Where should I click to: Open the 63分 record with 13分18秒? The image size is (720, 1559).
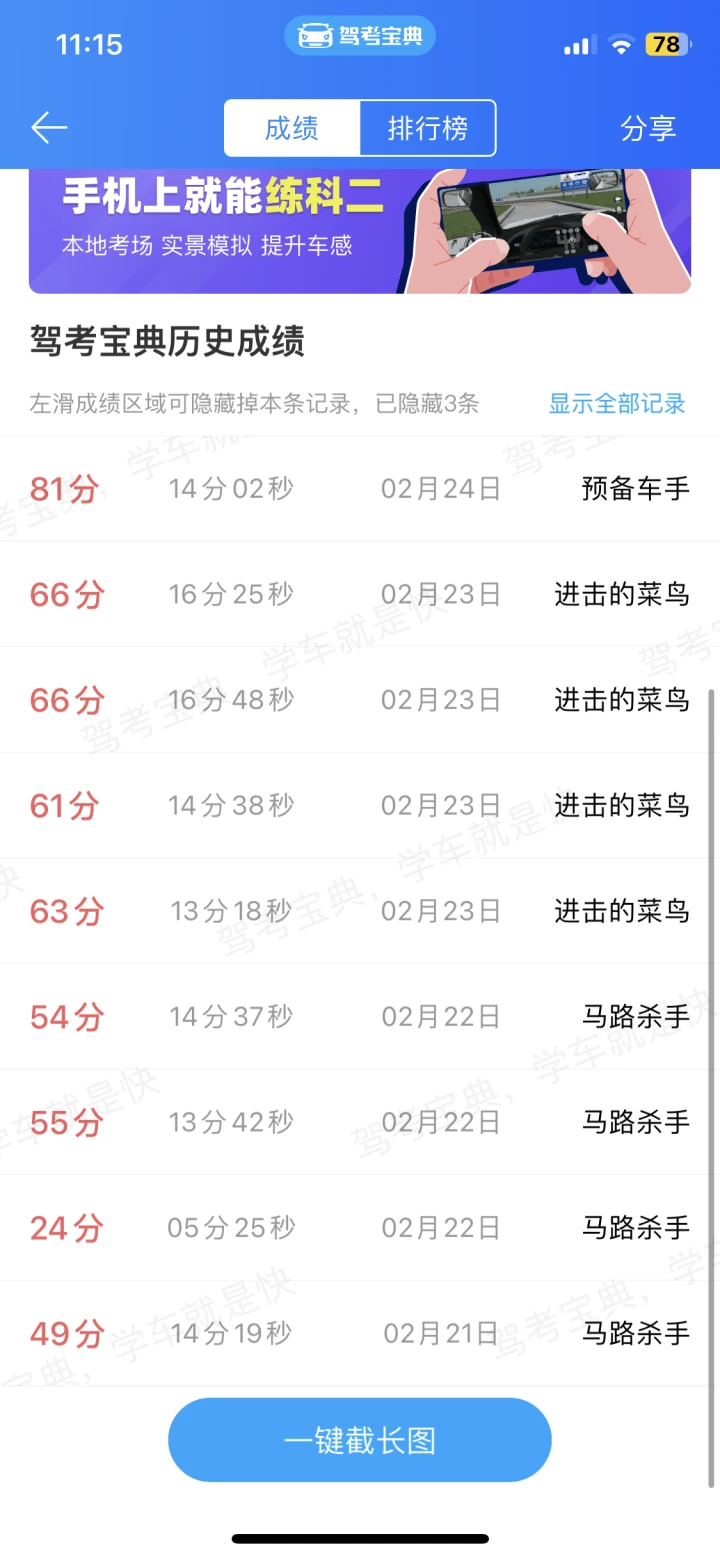tap(360, 911)
